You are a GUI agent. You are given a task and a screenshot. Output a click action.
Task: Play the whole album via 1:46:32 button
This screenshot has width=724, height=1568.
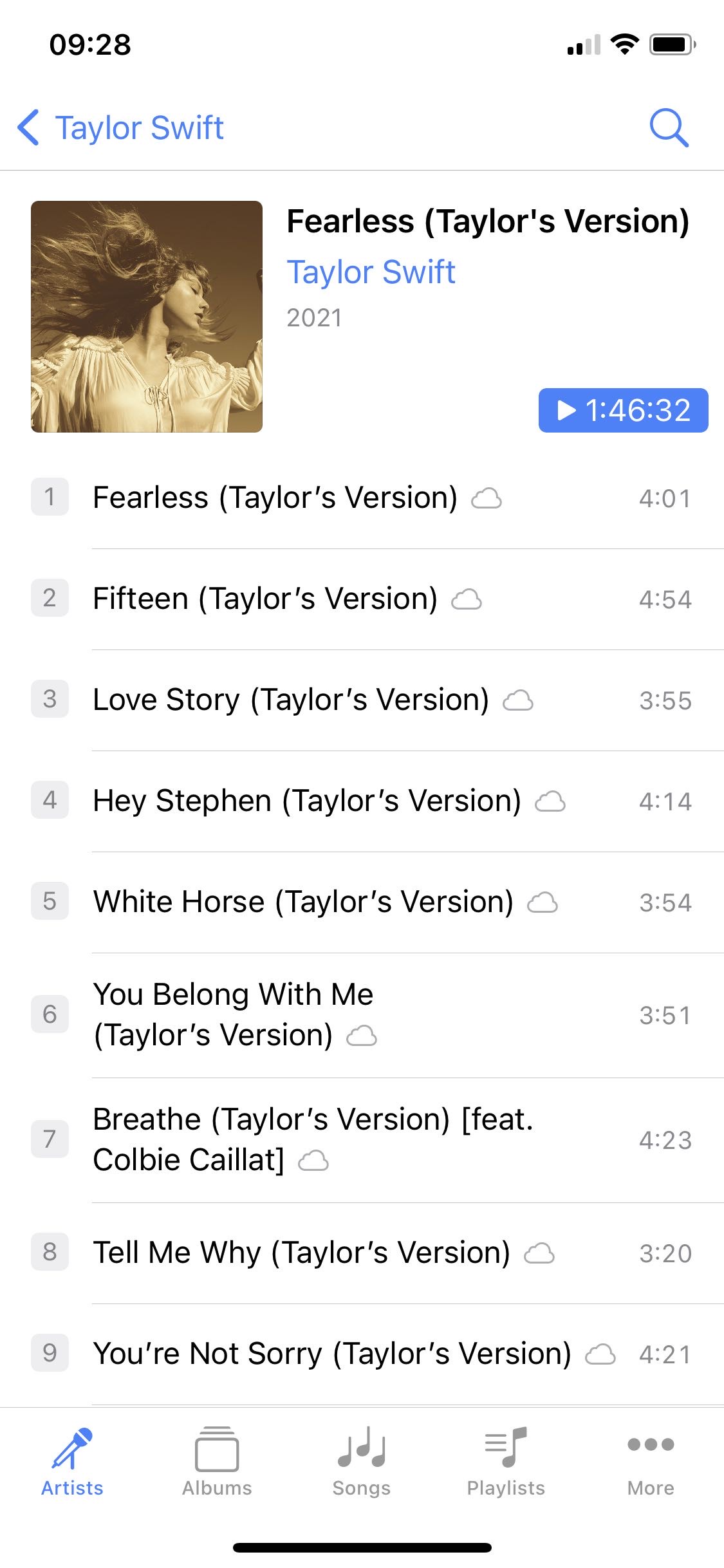tap(623, 410)
